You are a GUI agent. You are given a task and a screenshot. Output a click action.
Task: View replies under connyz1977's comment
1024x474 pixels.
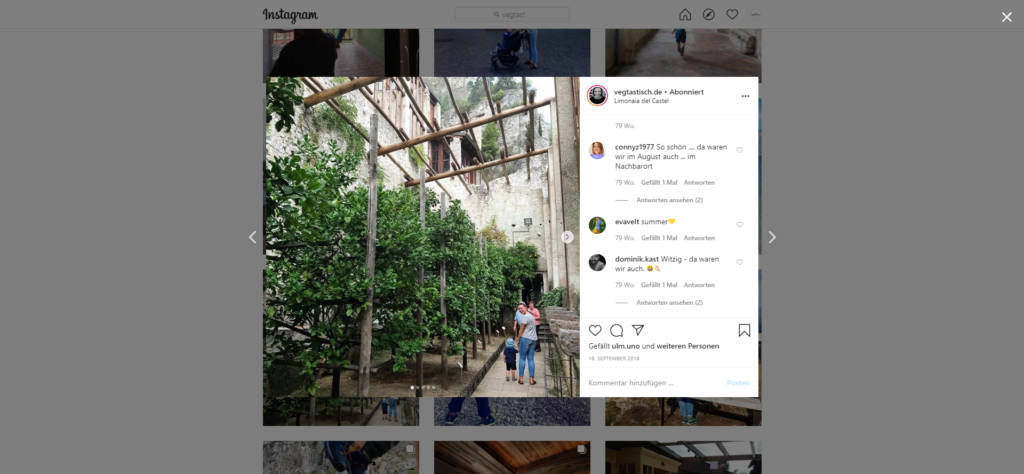pyautogui.click(x=669, y=200)
